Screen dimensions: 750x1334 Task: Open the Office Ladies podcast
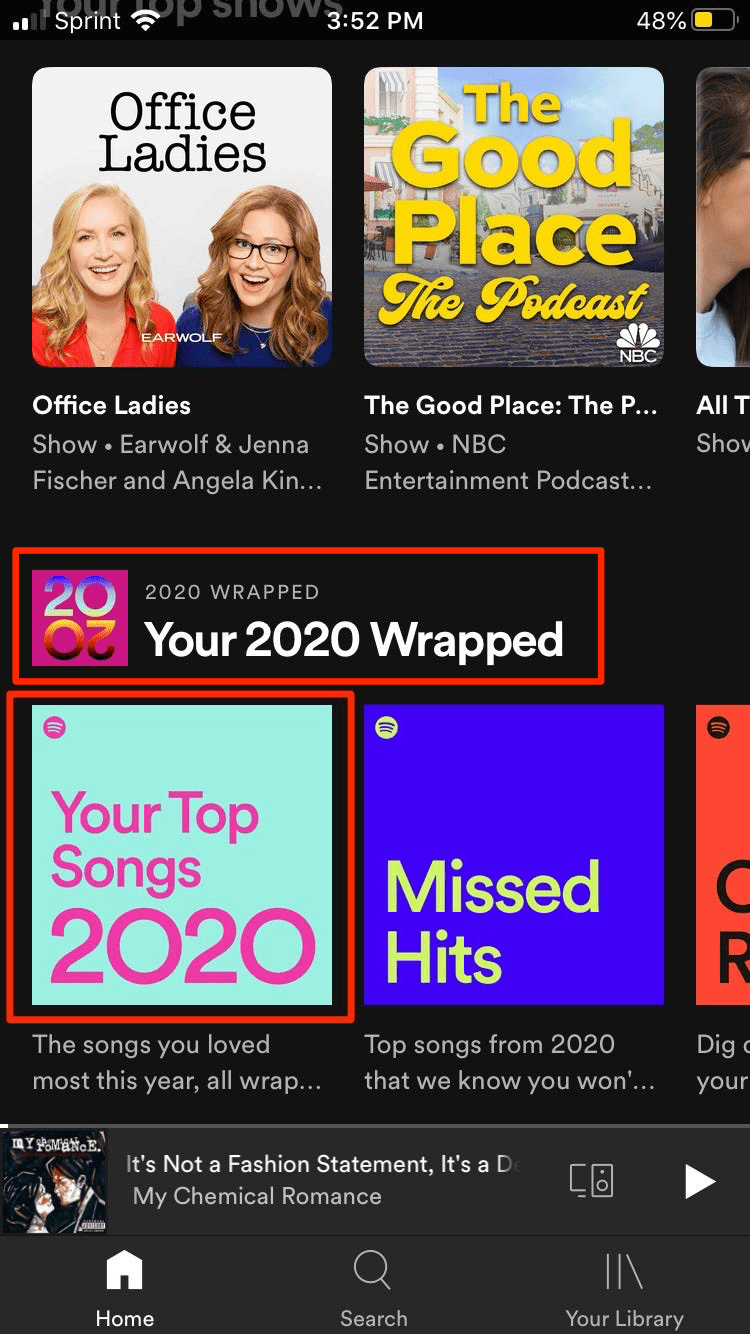(182, 217)
